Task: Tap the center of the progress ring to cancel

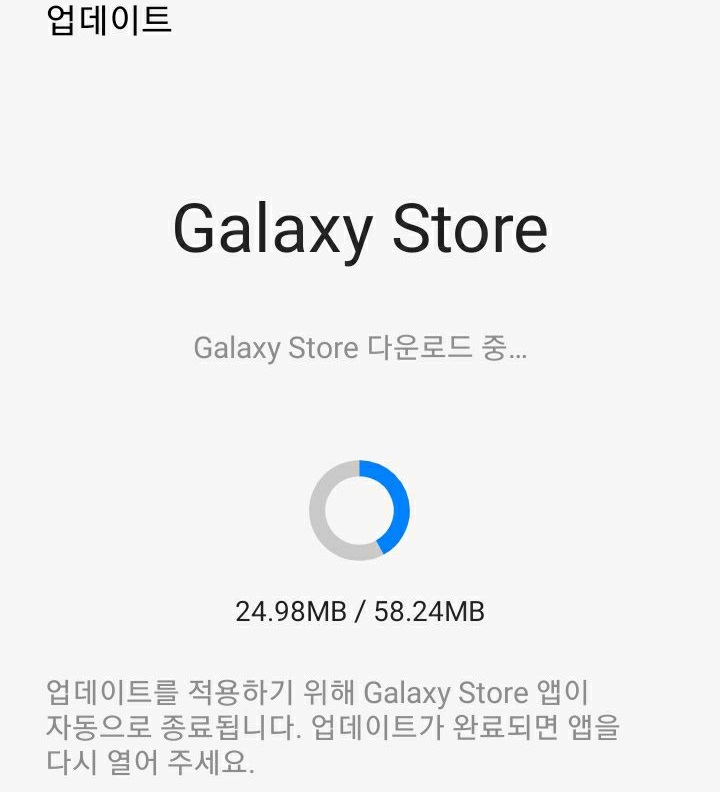Action: 360,508
